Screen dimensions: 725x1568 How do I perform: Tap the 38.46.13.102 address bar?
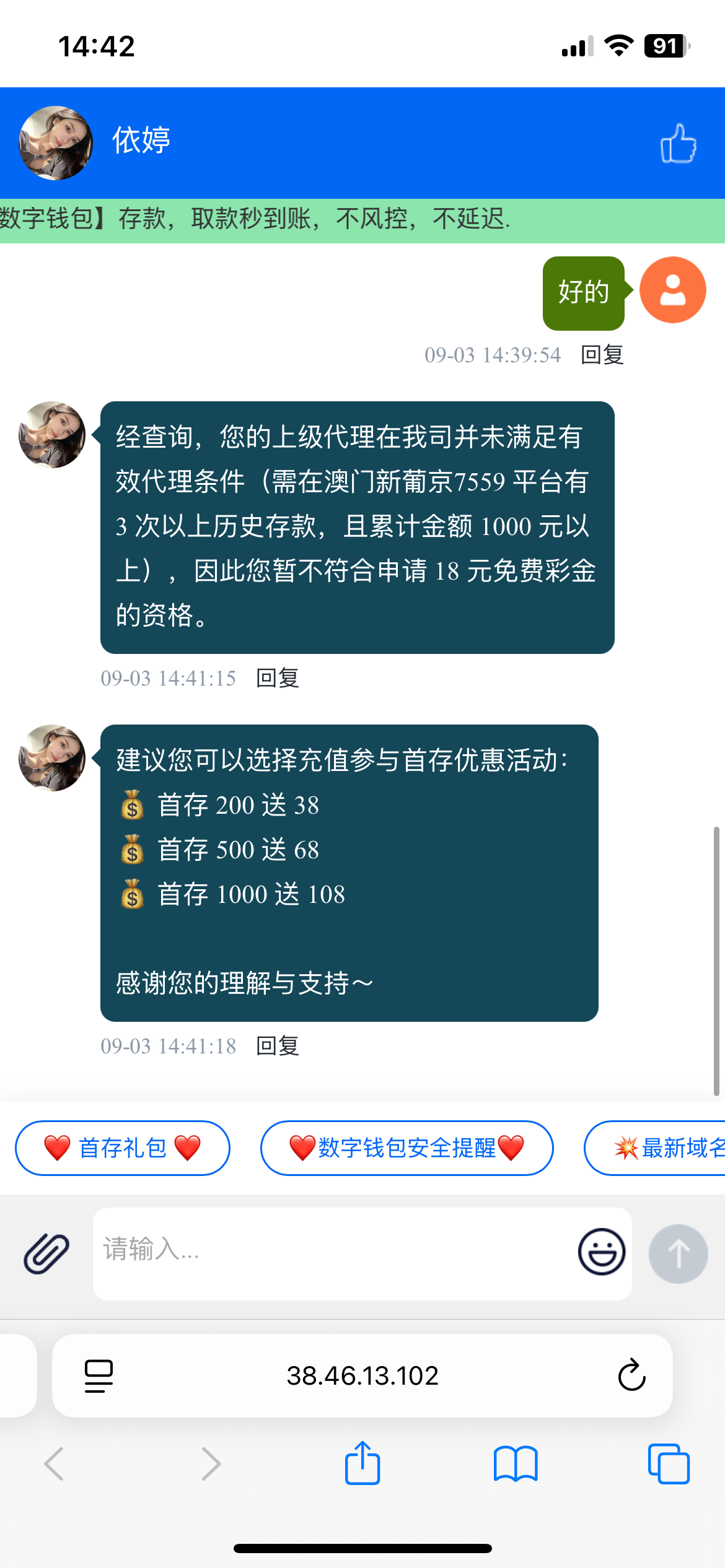coord(362,1375)
